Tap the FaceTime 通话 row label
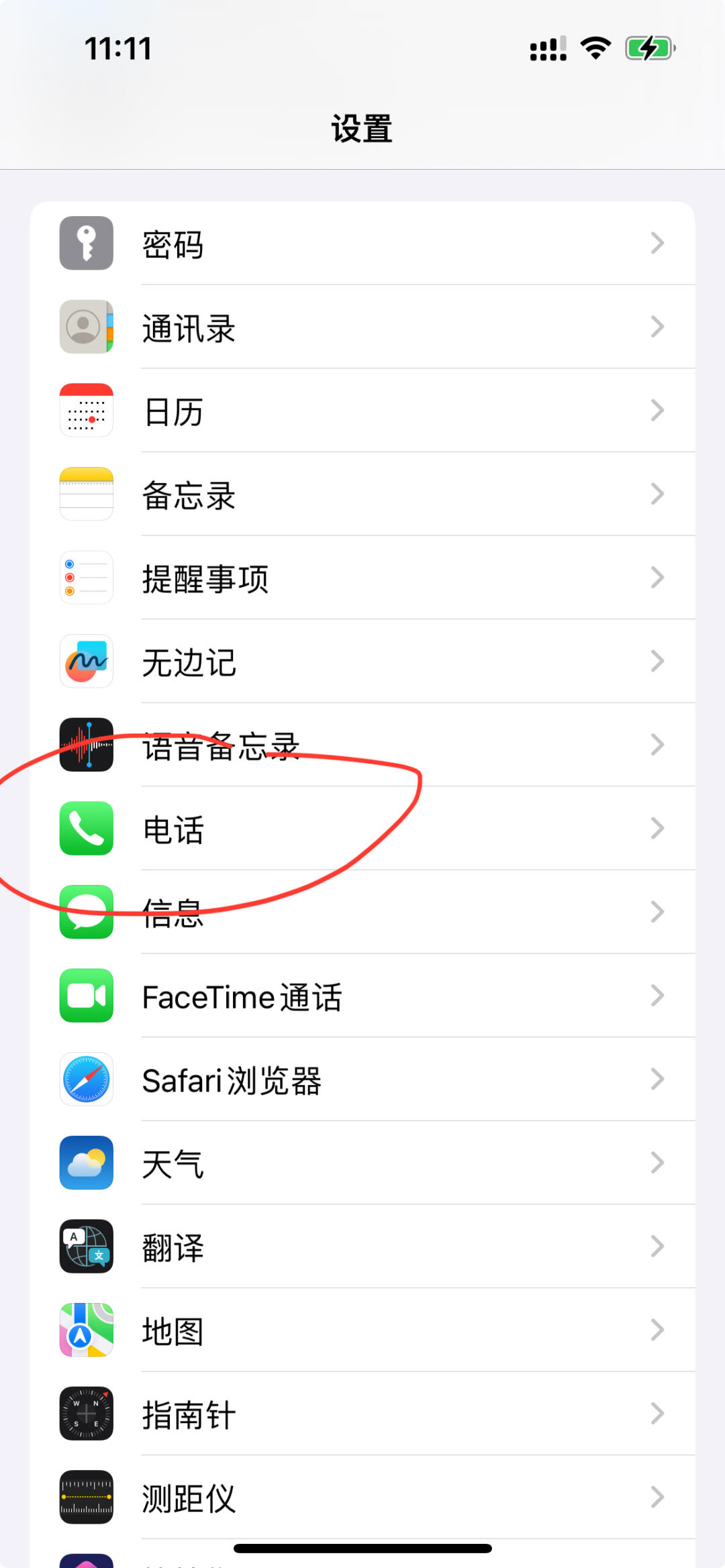Image resolution: width=725 pixels, height=1568 pixels. pos(242,996)
